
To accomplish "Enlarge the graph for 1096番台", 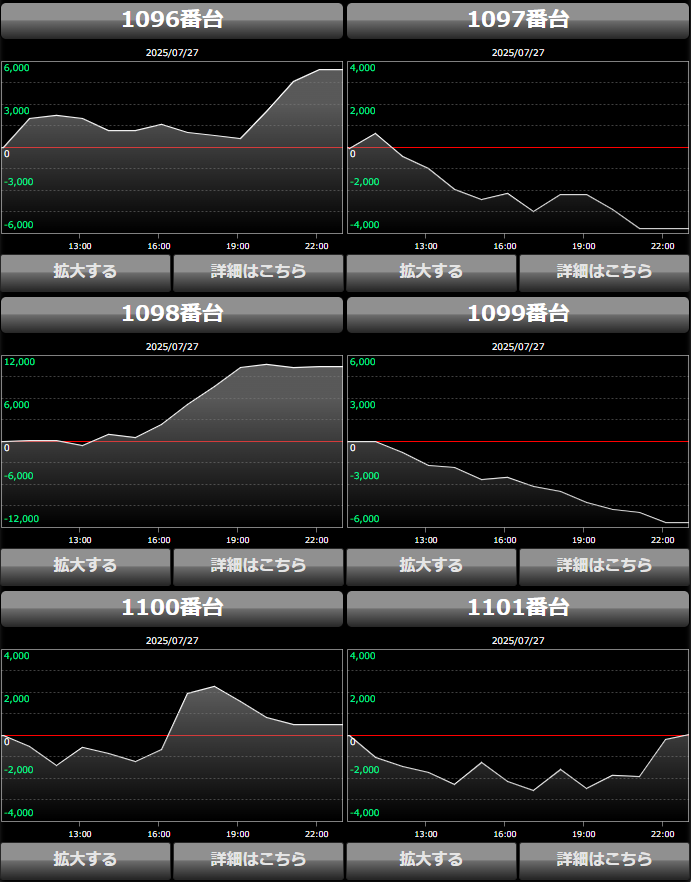I will [x=85, y=271].
